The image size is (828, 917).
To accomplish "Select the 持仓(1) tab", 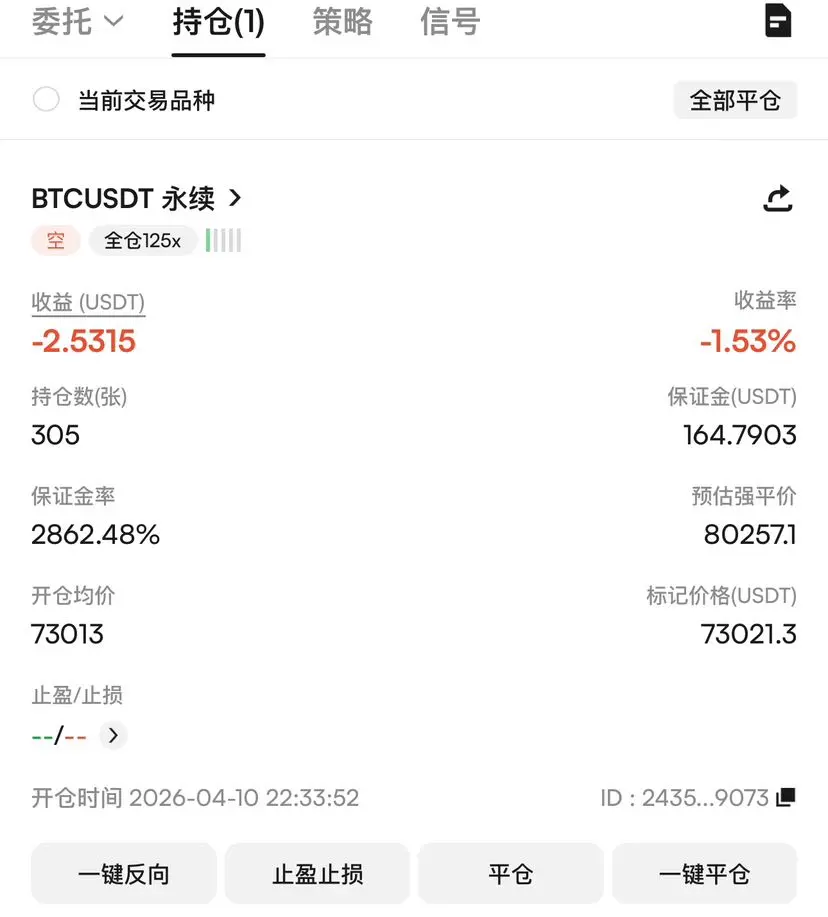I will tap(218, 22).
